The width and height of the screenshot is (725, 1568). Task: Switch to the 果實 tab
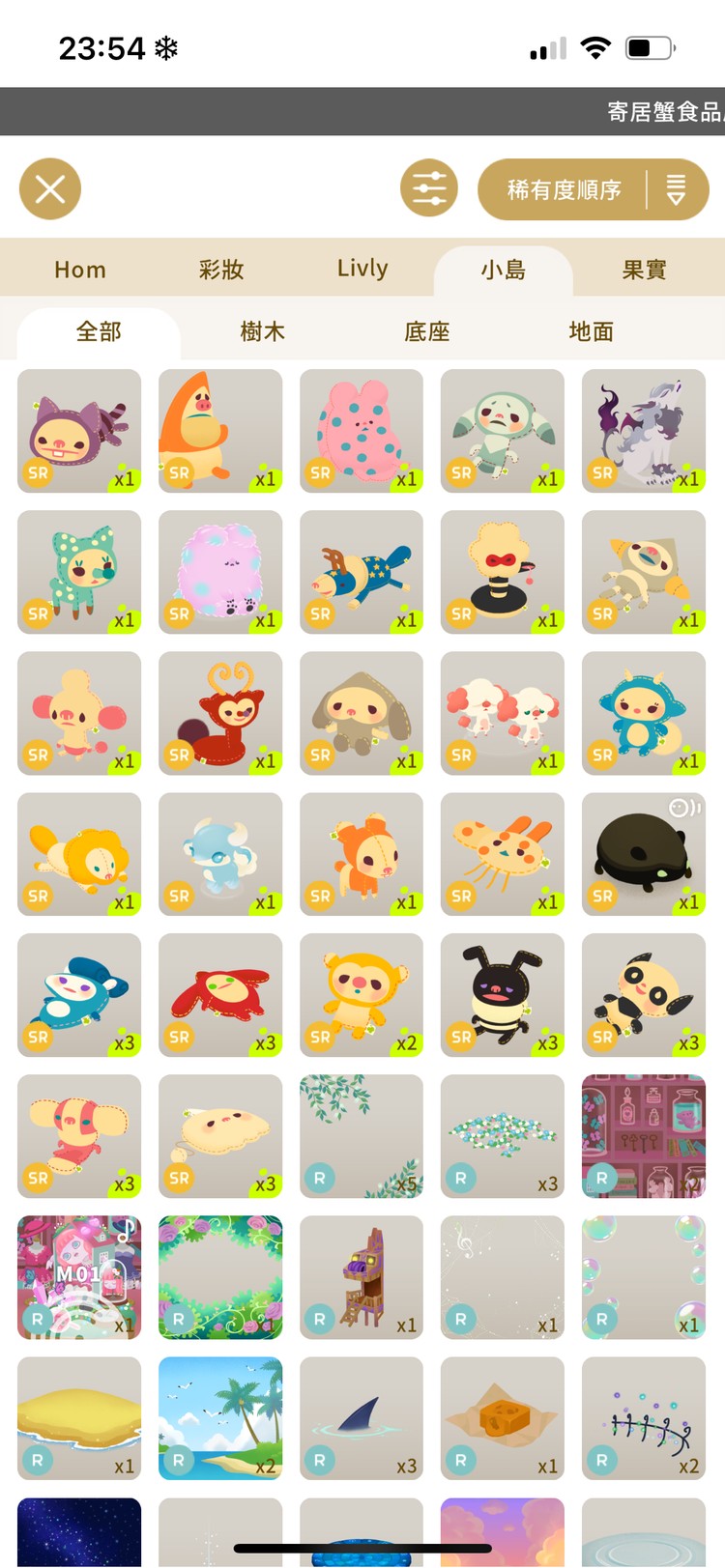tap(644, 270)
